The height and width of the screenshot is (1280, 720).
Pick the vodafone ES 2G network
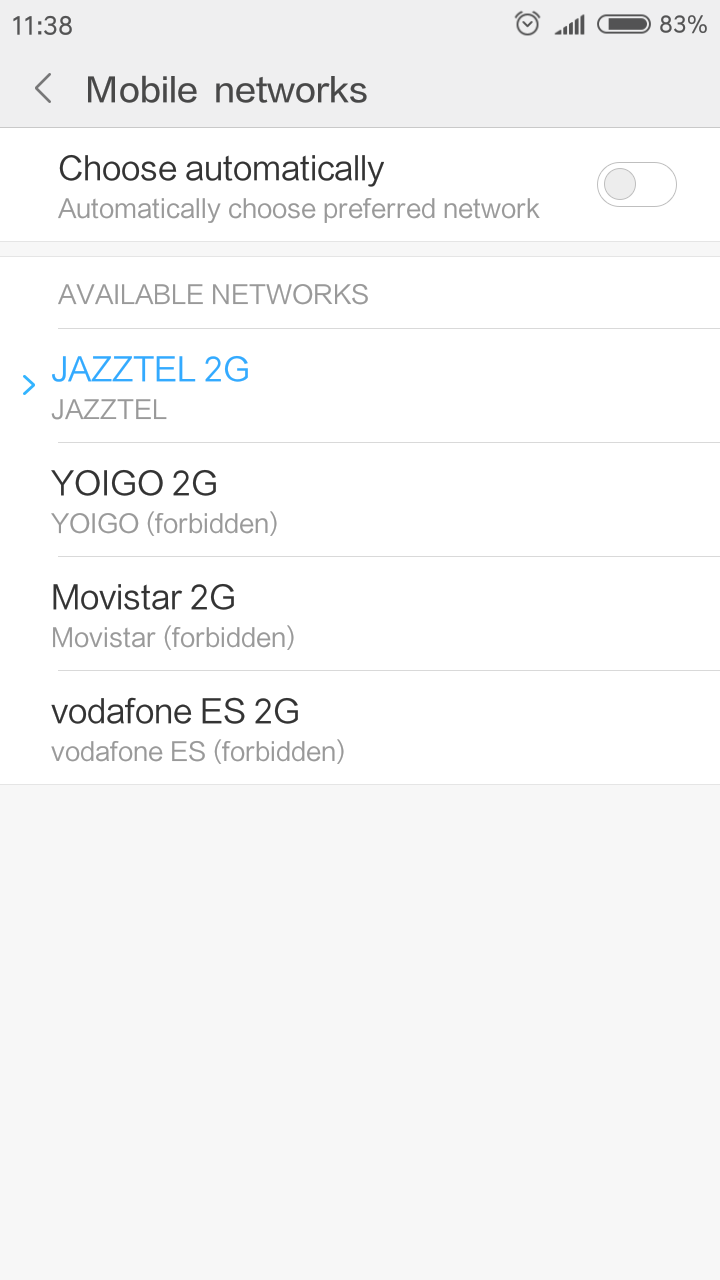click(x=360, y=728)
